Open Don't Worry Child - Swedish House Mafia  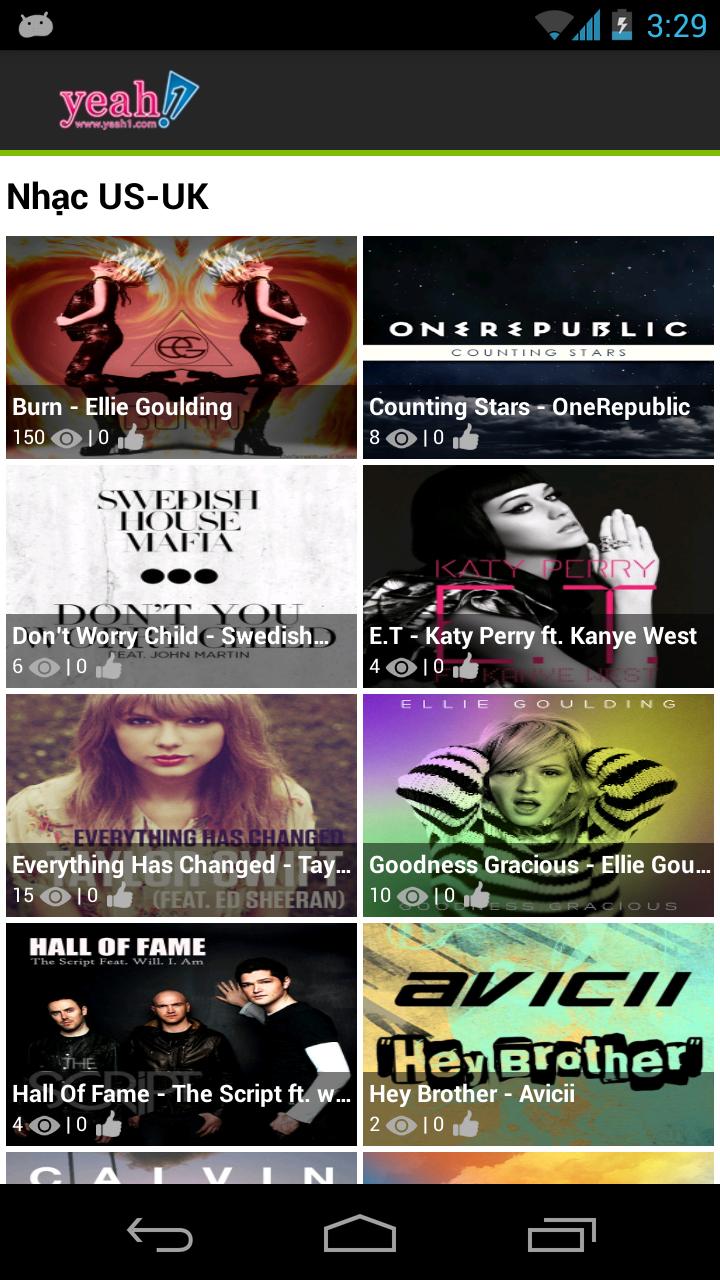pos(181,576)
